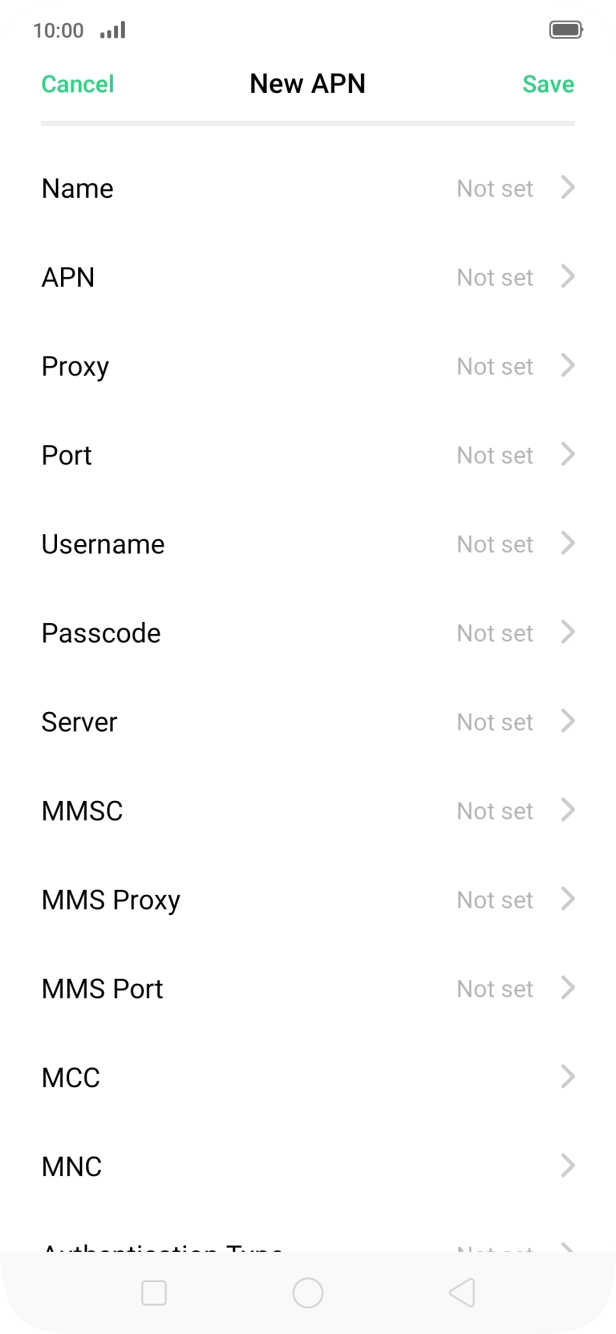Set the Port value
Screen dimensions: 616x1334
pyautogui.click(x=307, y=455)
